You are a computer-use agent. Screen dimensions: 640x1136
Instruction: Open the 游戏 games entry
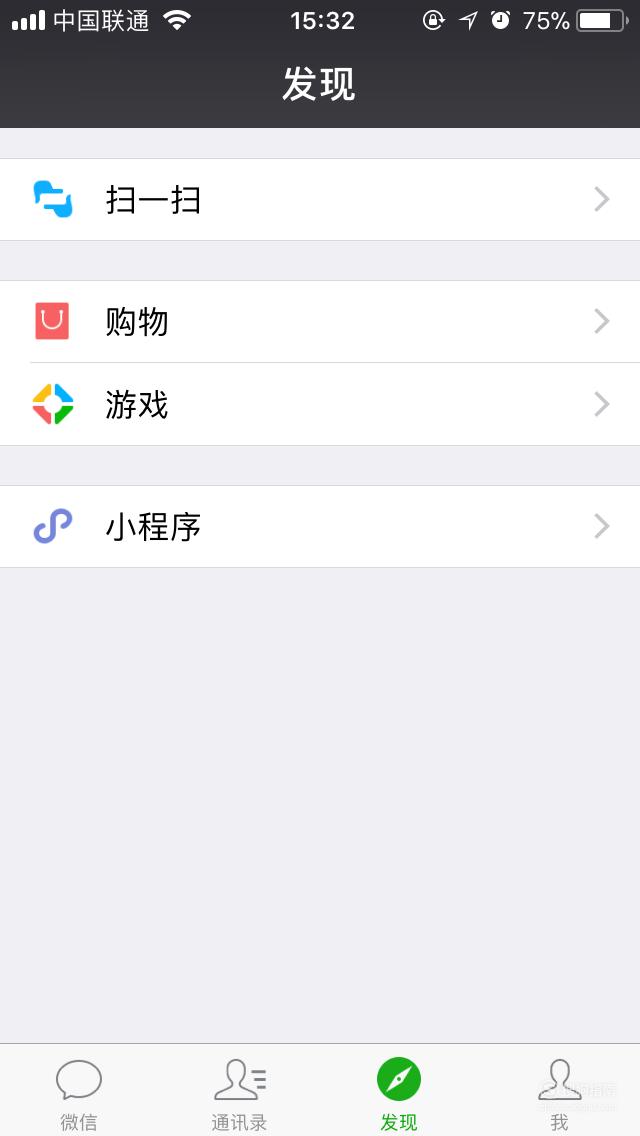click(320, 404)
